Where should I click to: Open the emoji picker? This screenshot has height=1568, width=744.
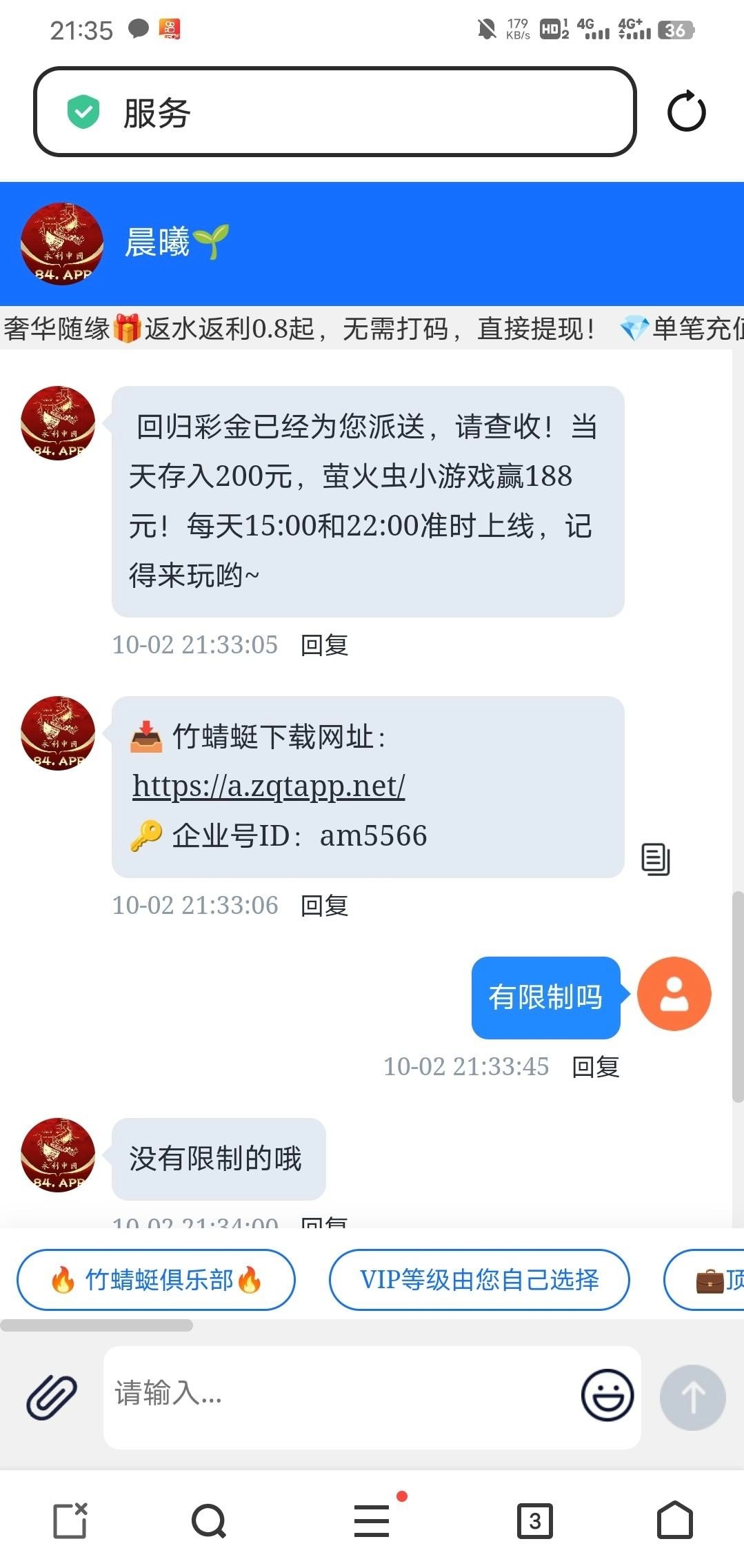tap(607, 1395)
